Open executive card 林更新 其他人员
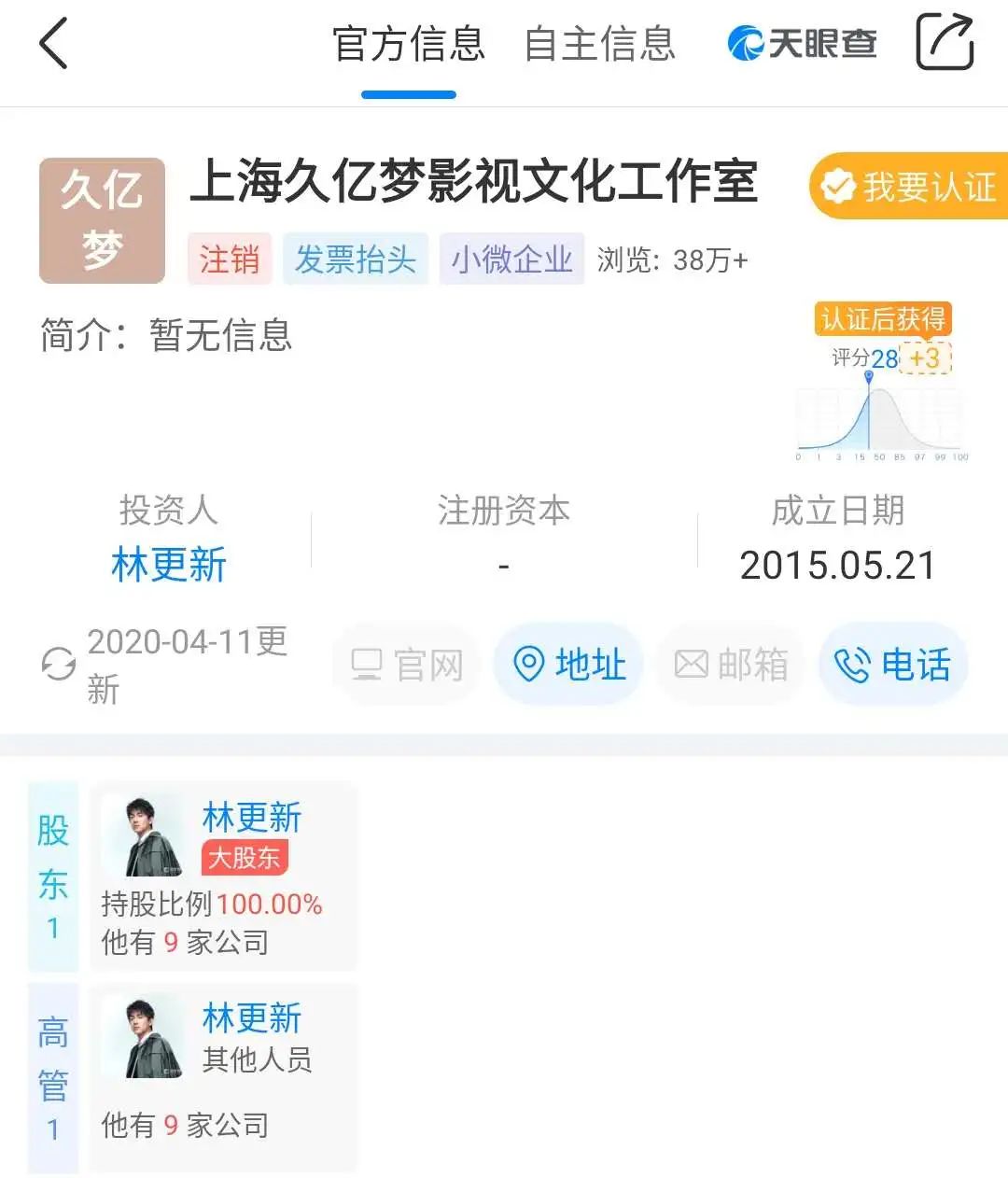This screenshot has height=1178, width=1008. (222, 1075)
